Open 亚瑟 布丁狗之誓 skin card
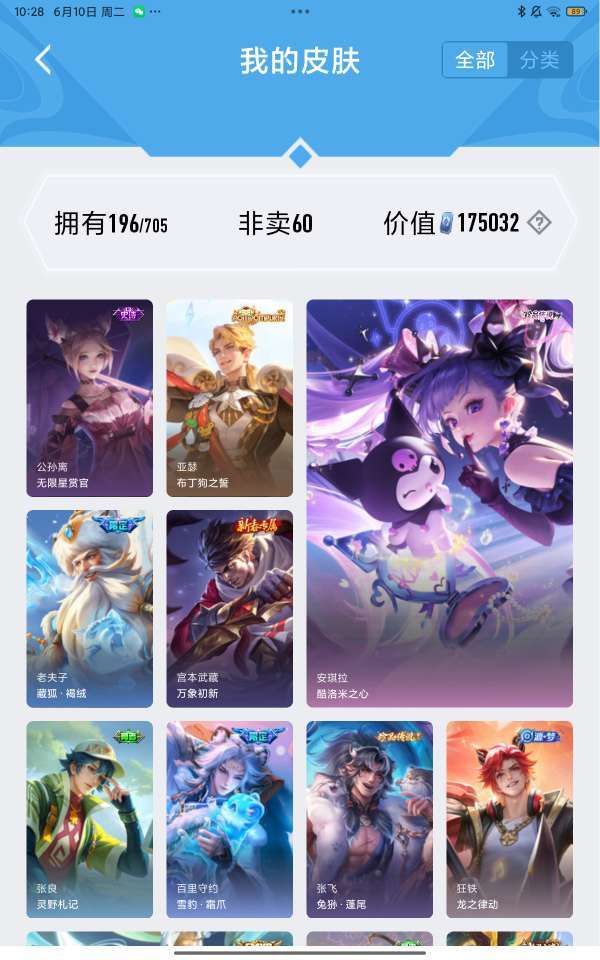This screenshot has width=600, height=960. (229, 398)
